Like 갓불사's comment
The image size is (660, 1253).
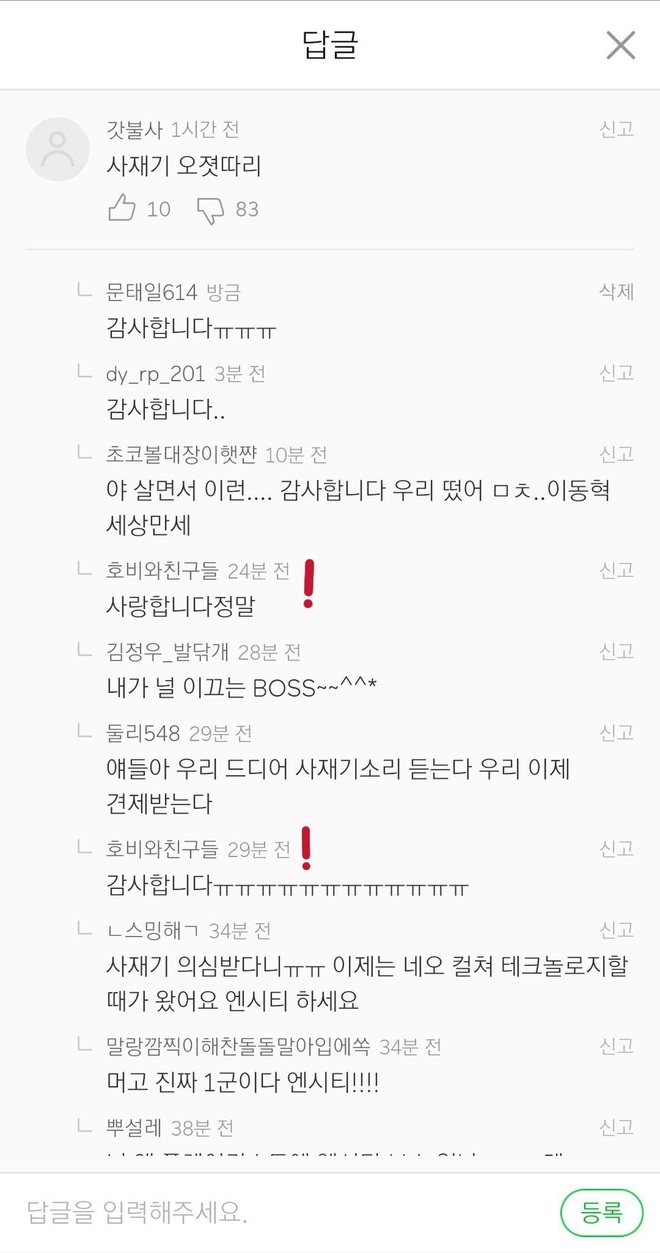tap(122, 209)
